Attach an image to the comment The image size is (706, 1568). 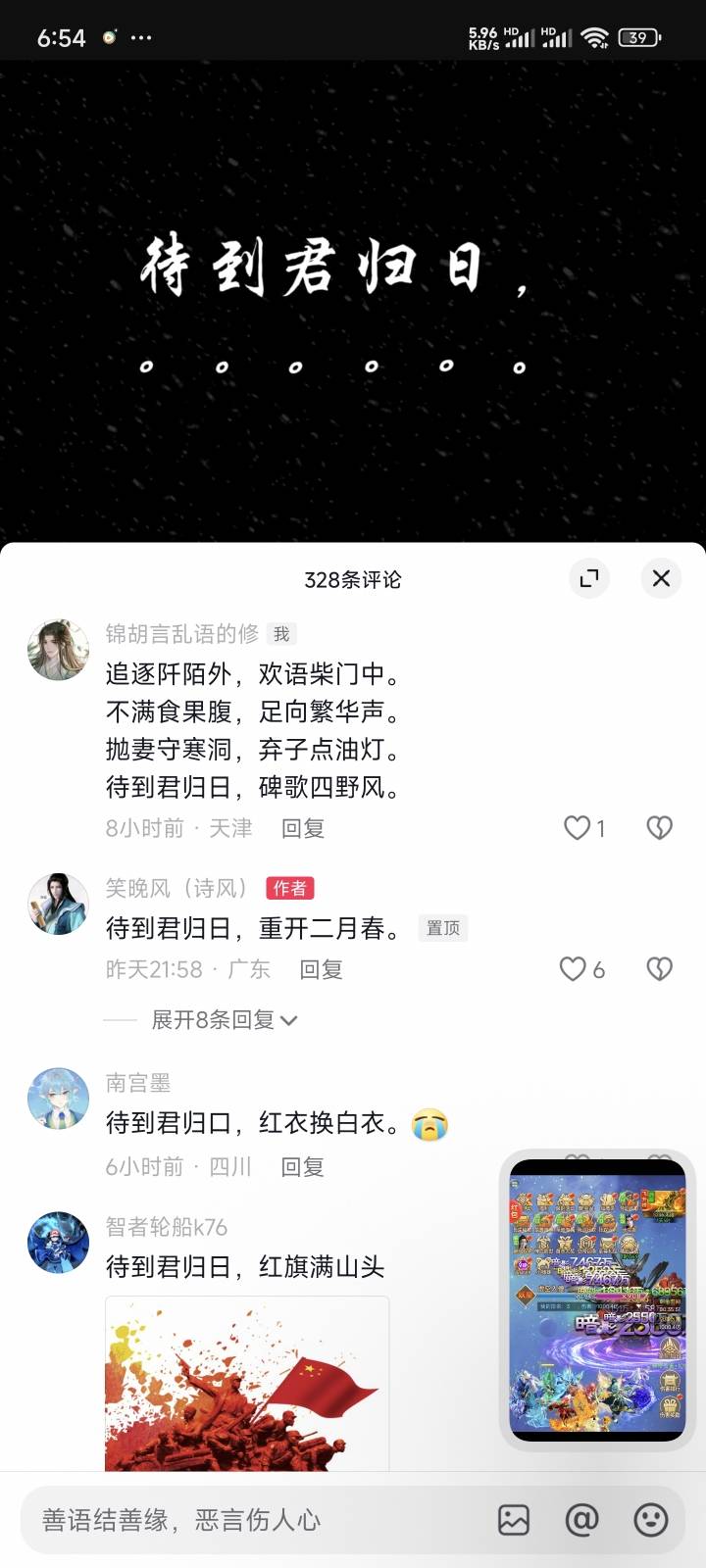tap(514, 1520)
